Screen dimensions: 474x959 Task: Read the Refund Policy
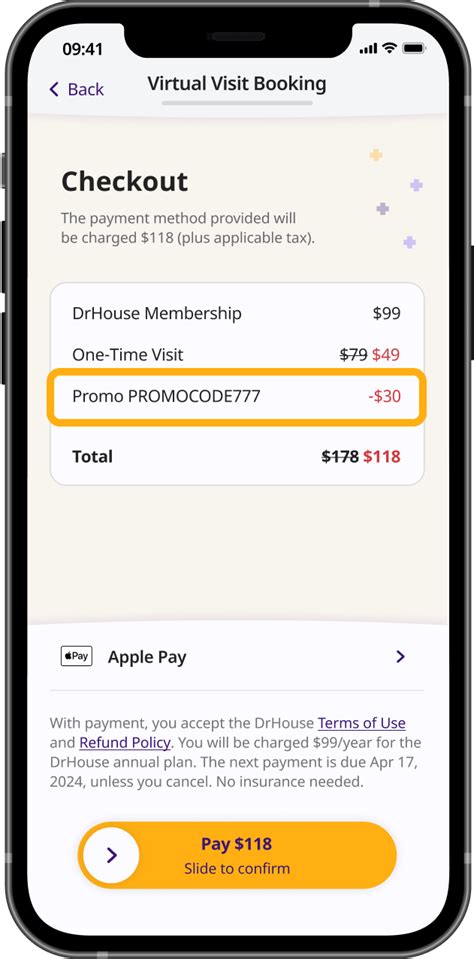coord(125,742)
